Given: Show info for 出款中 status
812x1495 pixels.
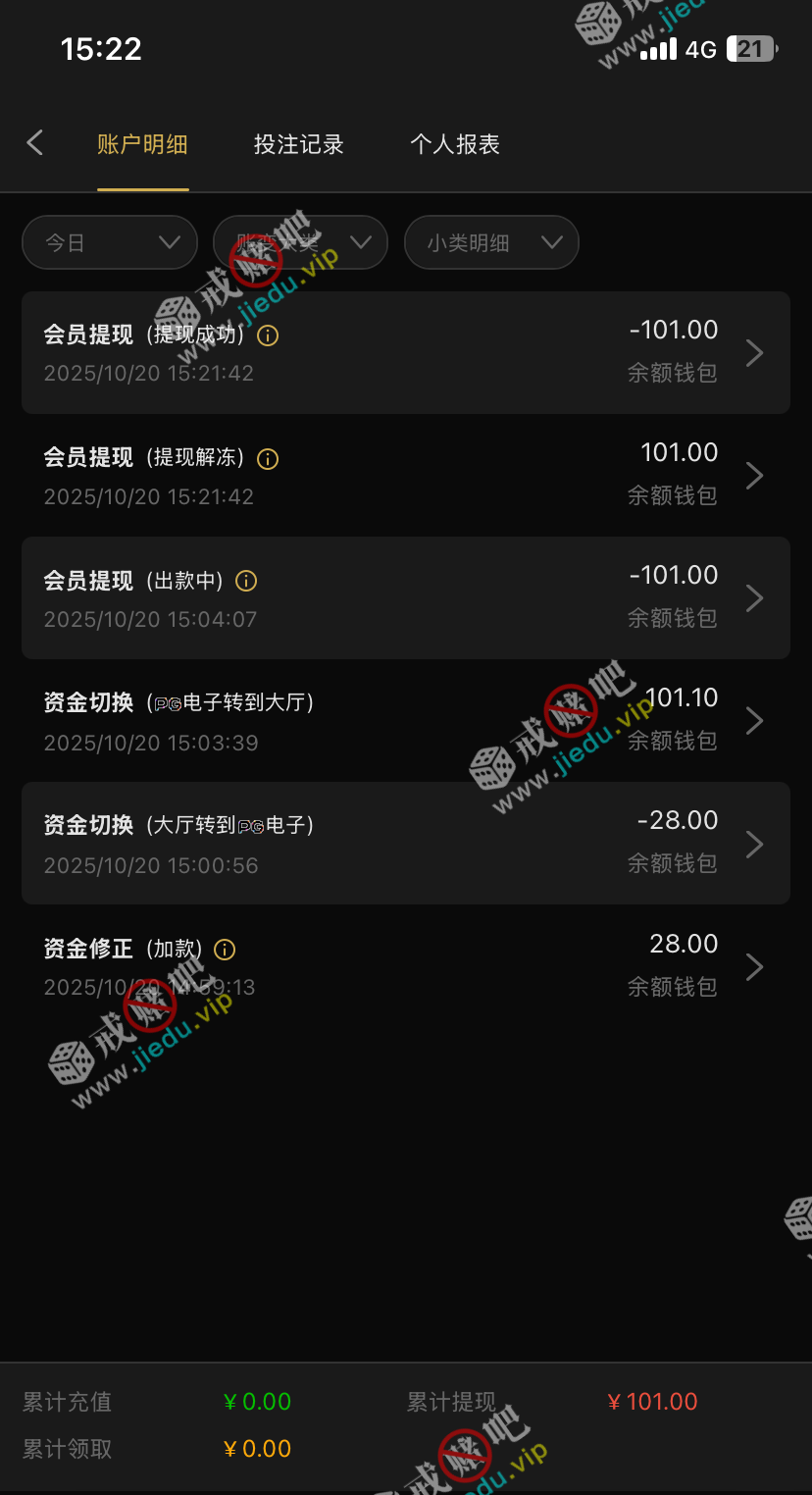Looking at the screenshot, I should tap(246, 581).
